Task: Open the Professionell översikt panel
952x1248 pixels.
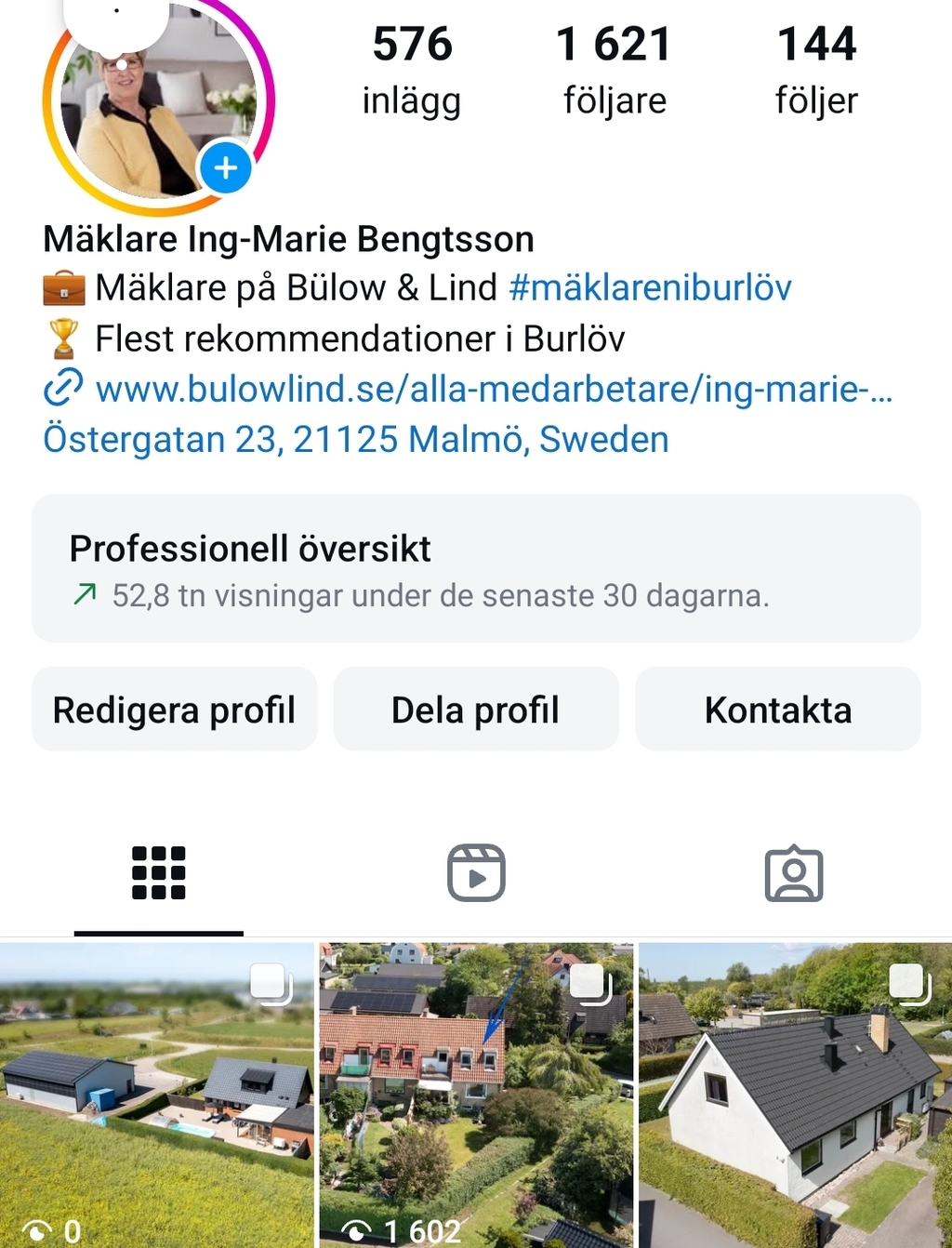Action: pos(476,568)
